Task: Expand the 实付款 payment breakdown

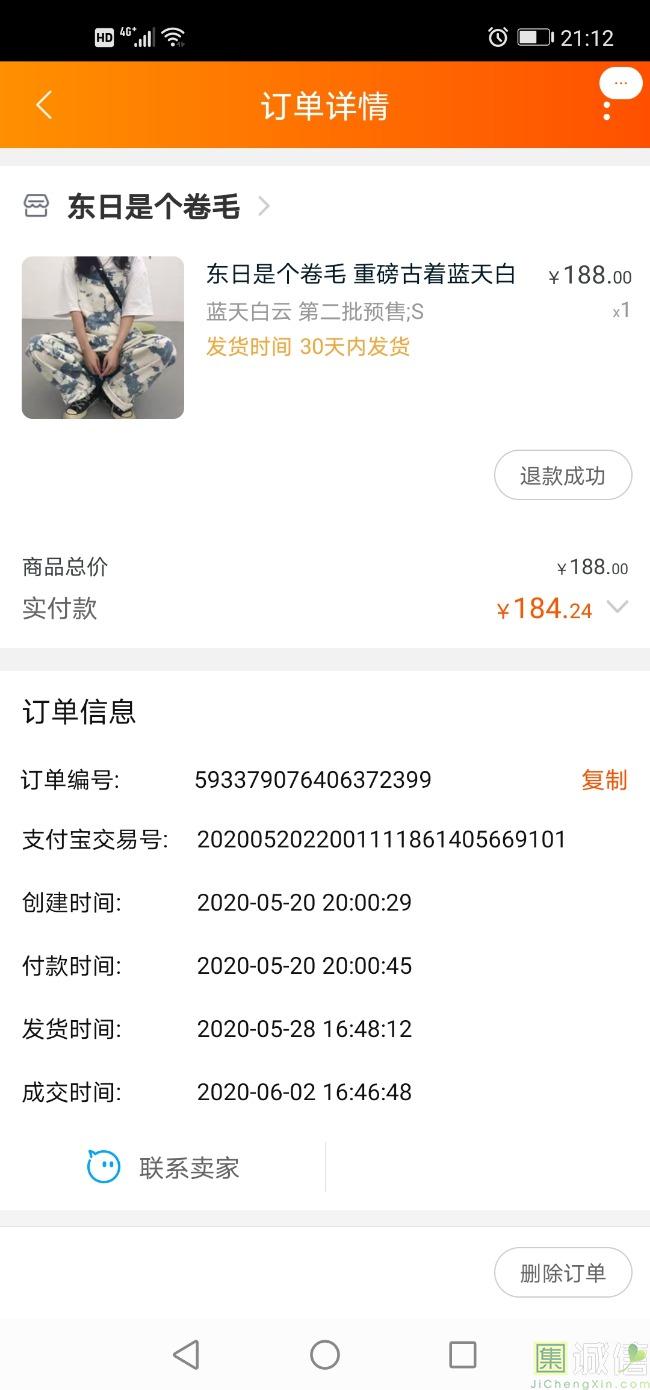Action: tap(618, 607)
